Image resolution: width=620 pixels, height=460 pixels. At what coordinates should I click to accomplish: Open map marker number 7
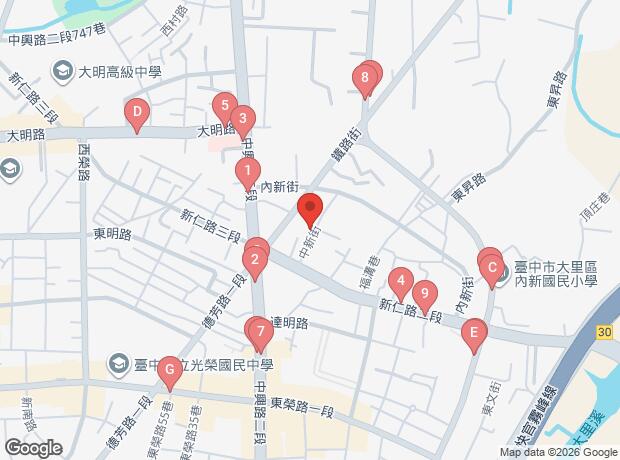tap(260, 329)
